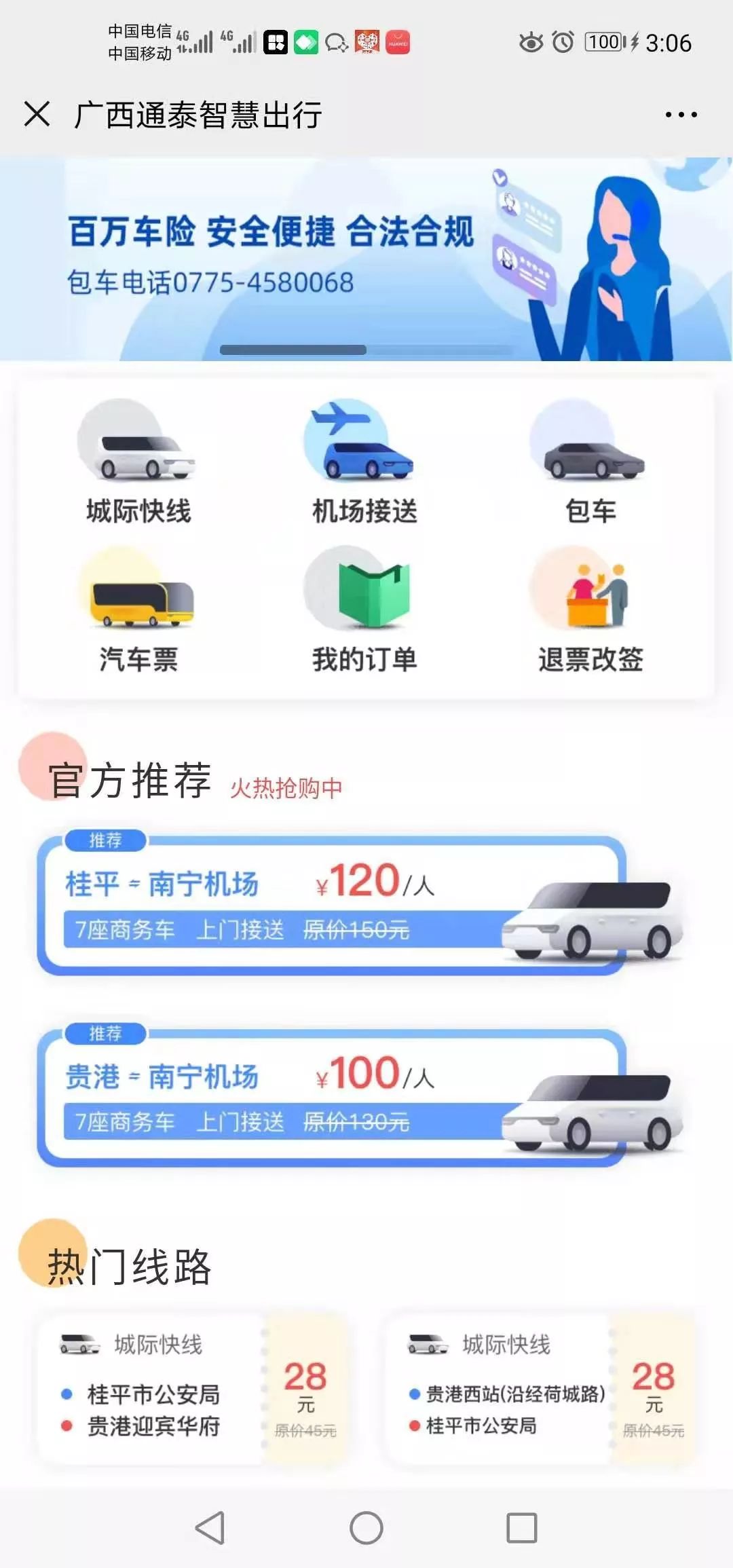Tap the 推荐 badge on the first deal
Viewport: 733px width, 1568px height.
[x=107, y=841]
